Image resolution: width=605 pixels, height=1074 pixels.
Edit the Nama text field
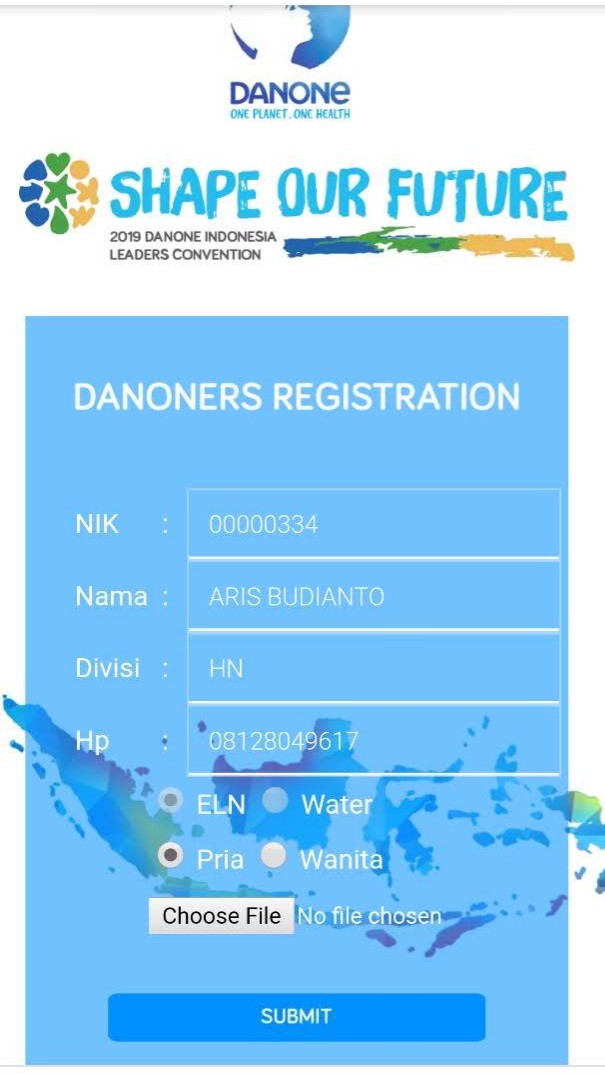[374, 596]
